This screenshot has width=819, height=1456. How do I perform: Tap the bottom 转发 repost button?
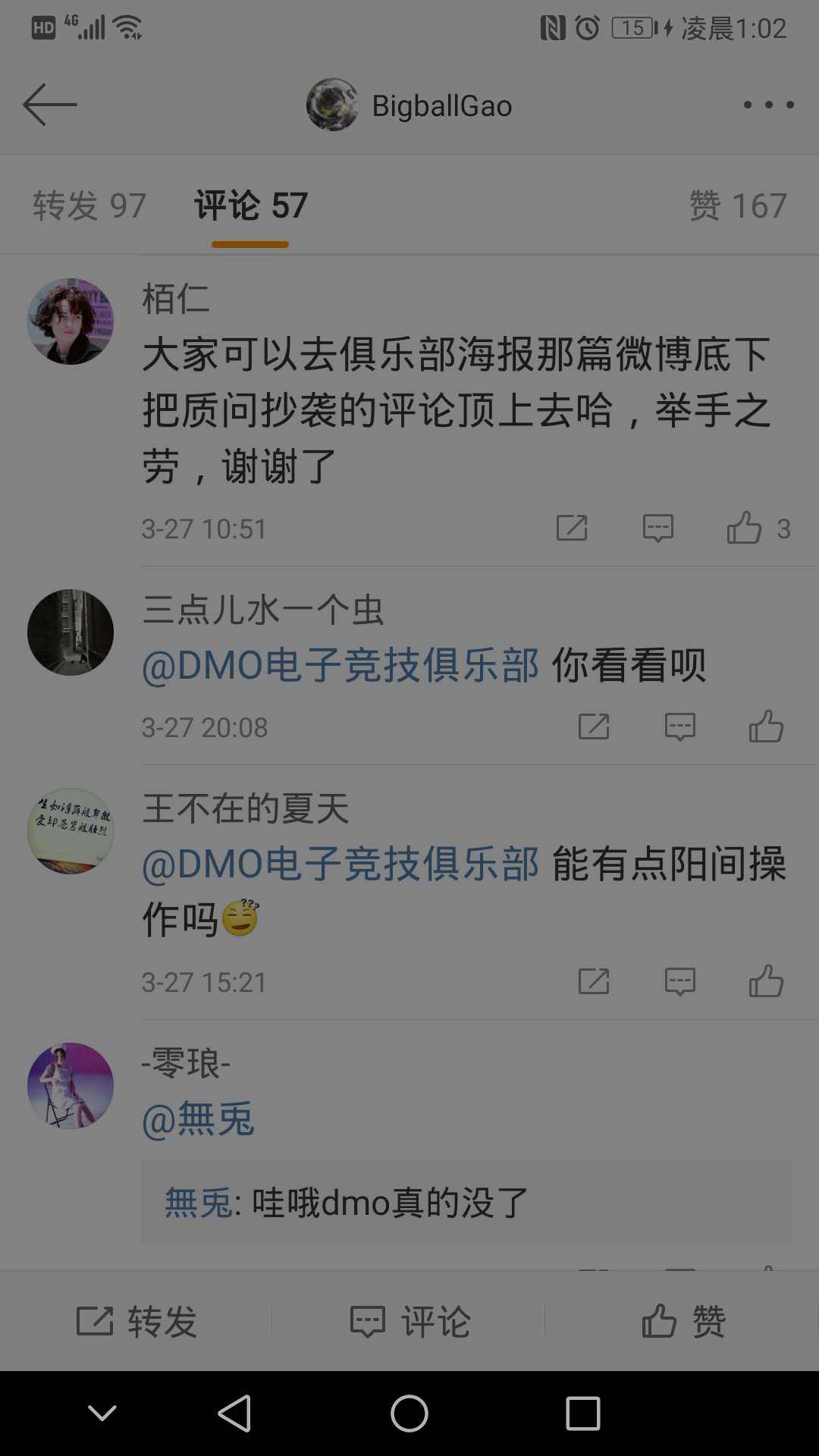[136, 1322]
